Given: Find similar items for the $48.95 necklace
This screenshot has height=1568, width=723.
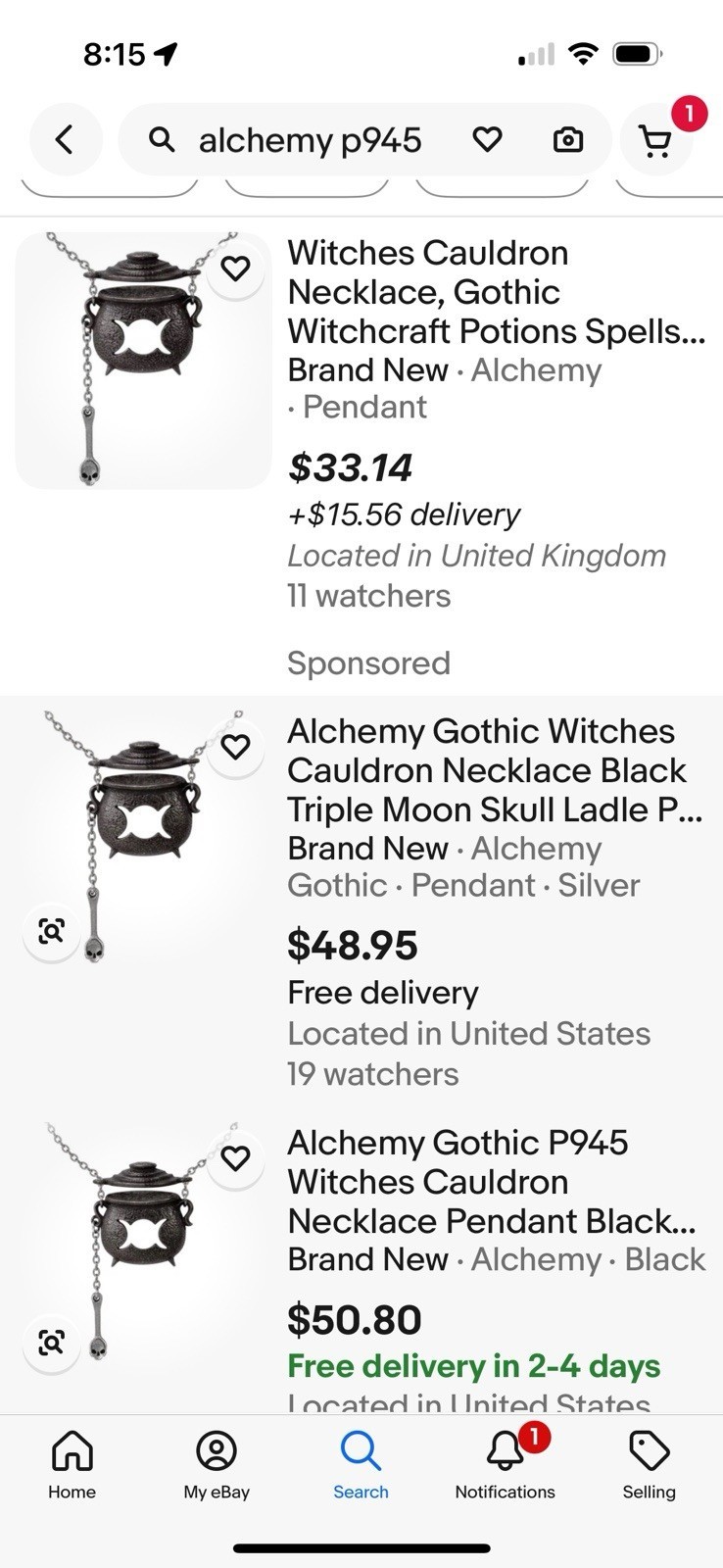Looking at the screenshot, I should coord(52,931).
